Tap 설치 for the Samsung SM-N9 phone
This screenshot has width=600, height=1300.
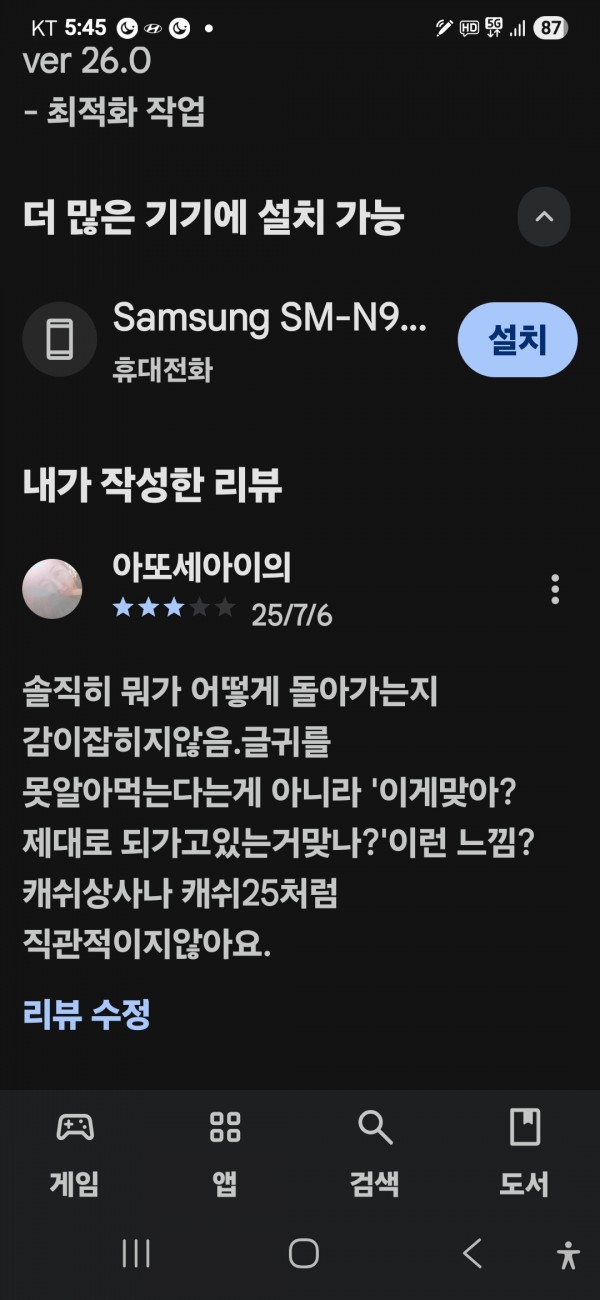click(517, 340)
